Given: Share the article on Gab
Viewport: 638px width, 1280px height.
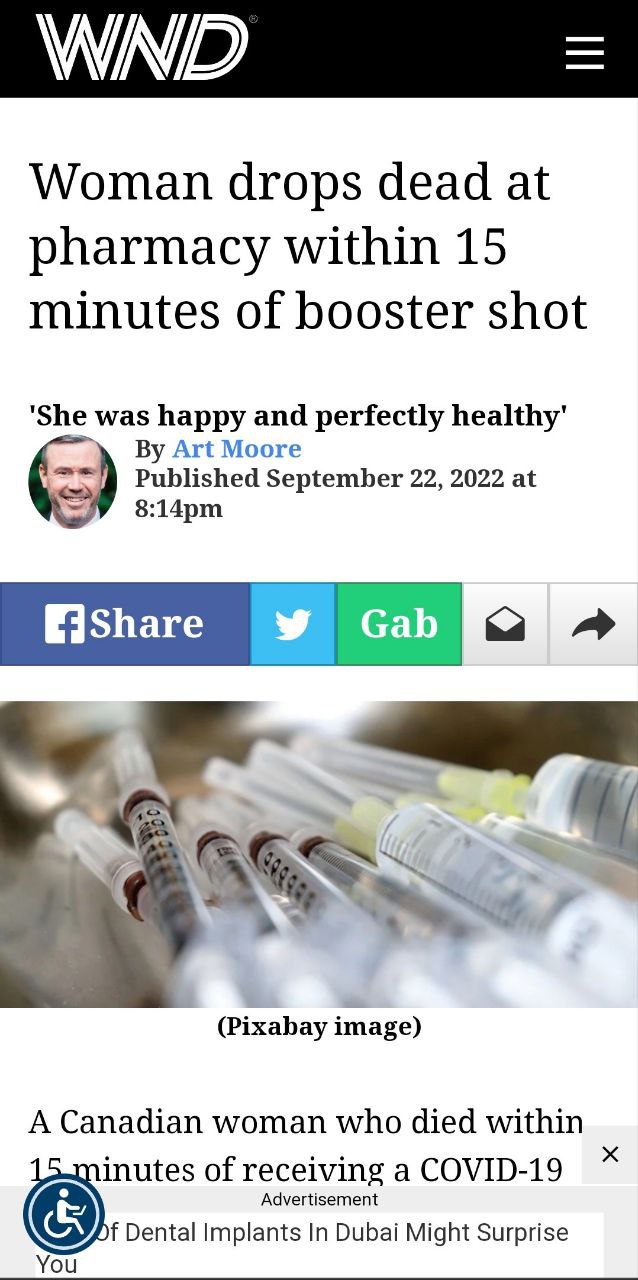Looking at the screenshot, I should 399,624.
